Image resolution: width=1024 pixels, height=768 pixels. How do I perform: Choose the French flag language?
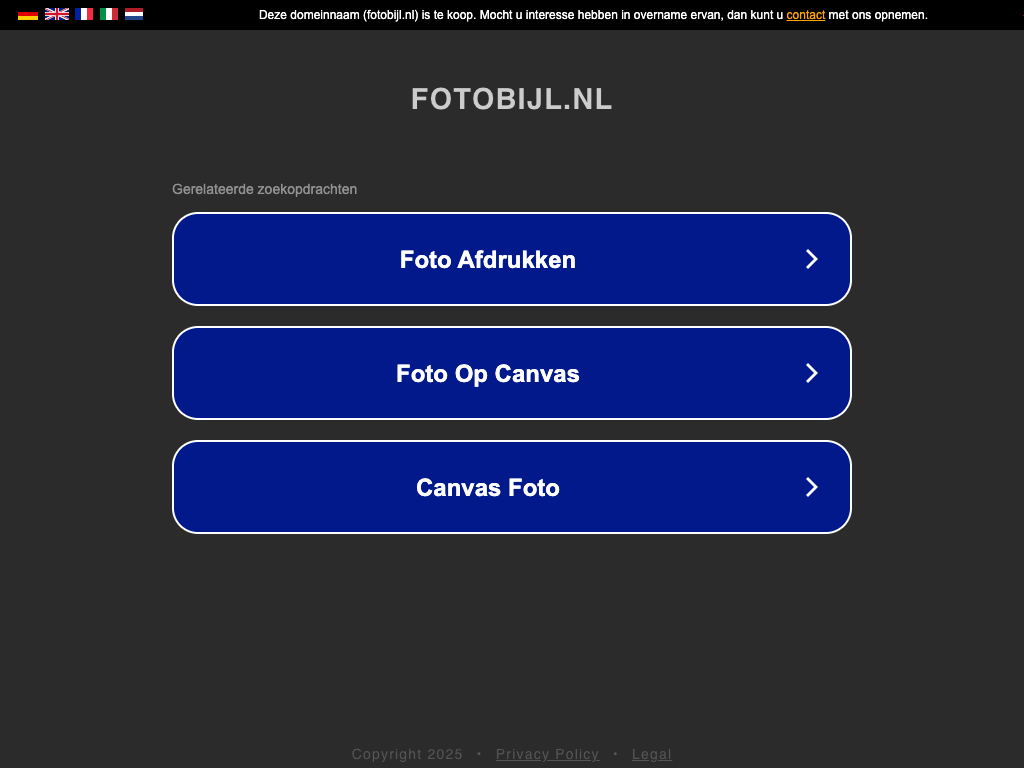(84, 14)
